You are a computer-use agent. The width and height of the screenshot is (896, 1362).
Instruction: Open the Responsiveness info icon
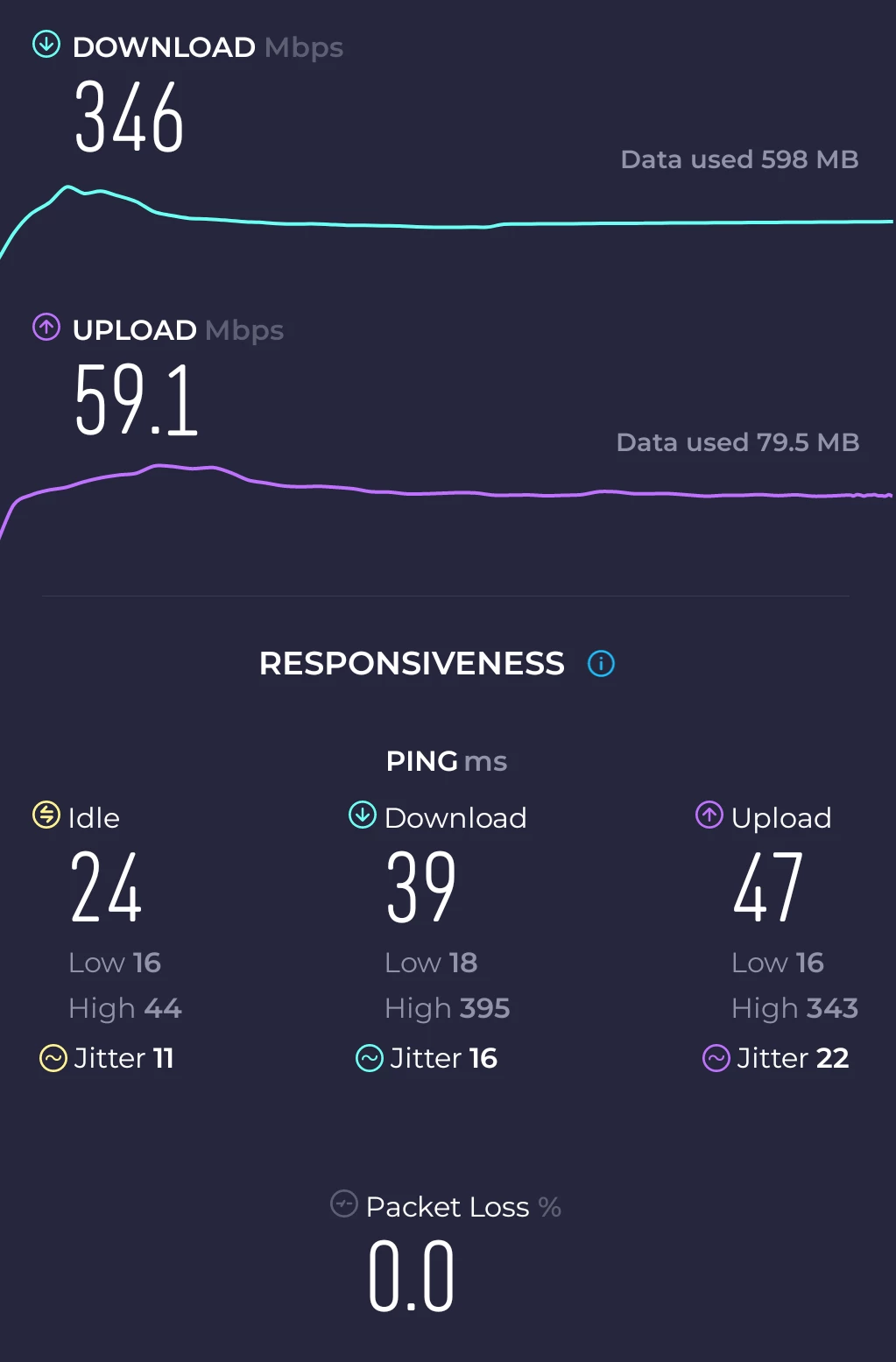click(x=601, y=664)
